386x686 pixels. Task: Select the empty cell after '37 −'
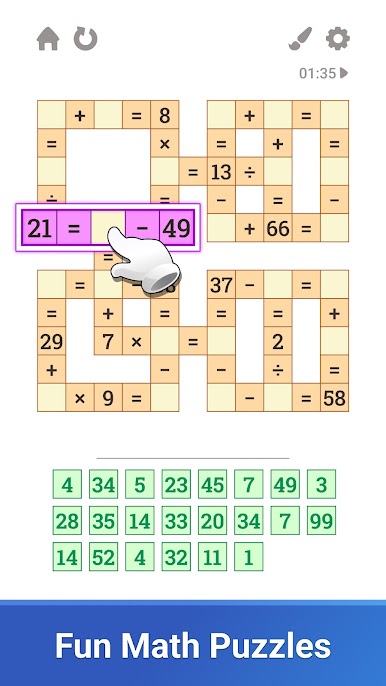point(278,285)
